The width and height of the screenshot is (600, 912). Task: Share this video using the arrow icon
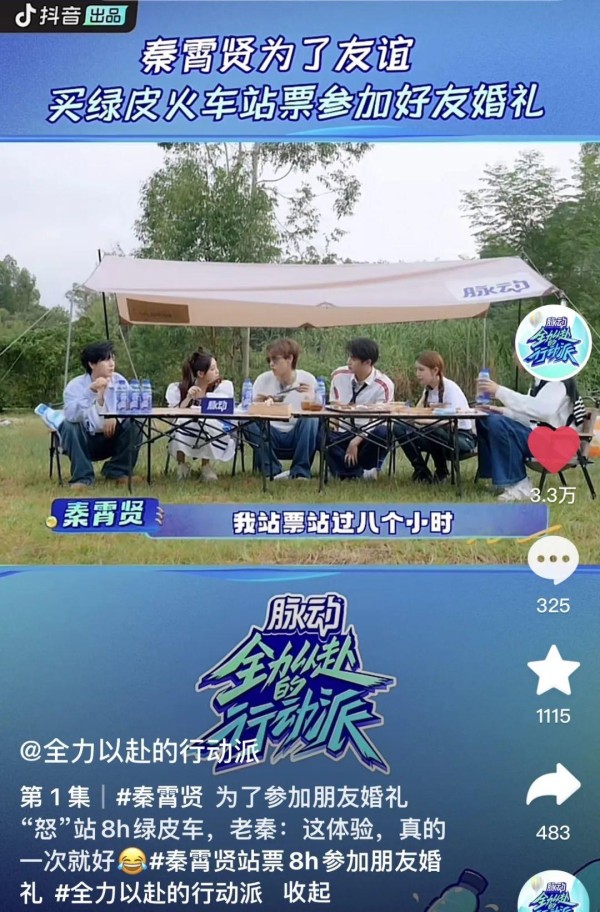[552, 785]
